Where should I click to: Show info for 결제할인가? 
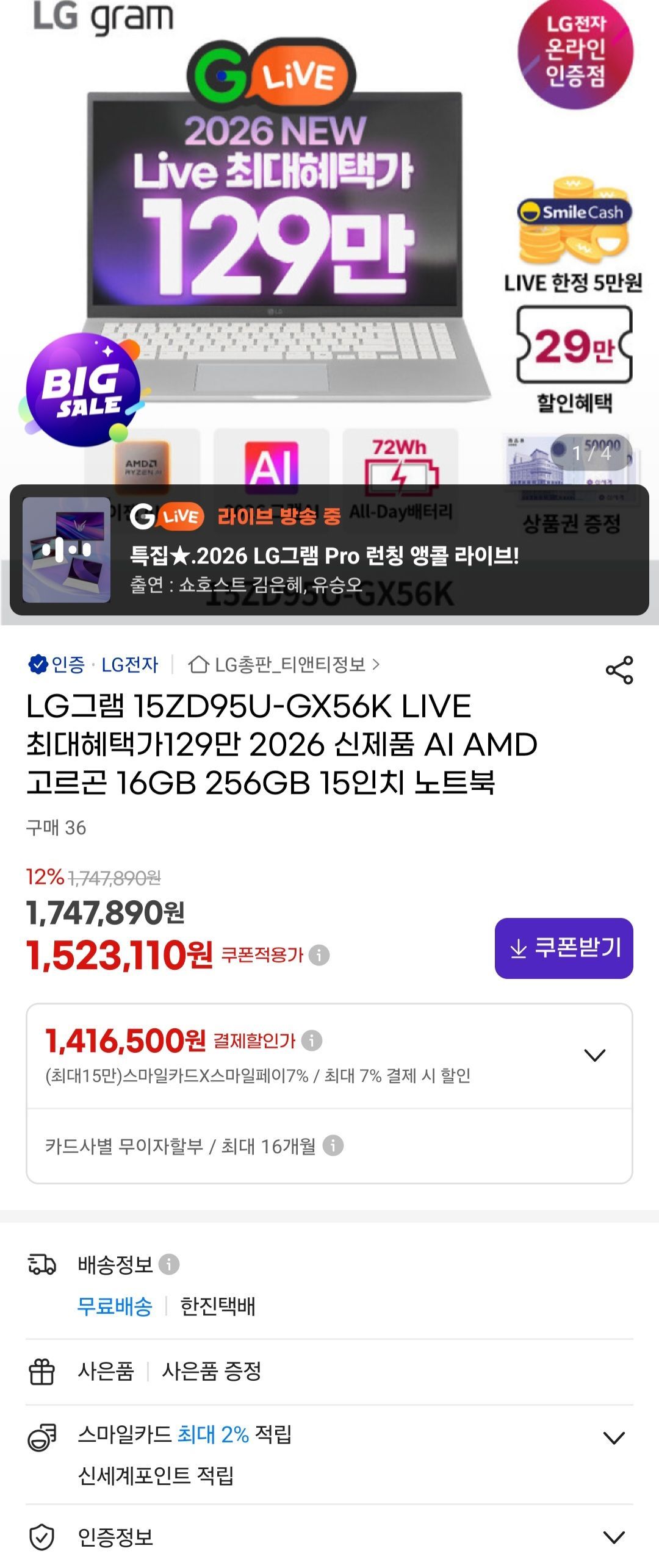pyautogui.click(x=312, y=1040)
